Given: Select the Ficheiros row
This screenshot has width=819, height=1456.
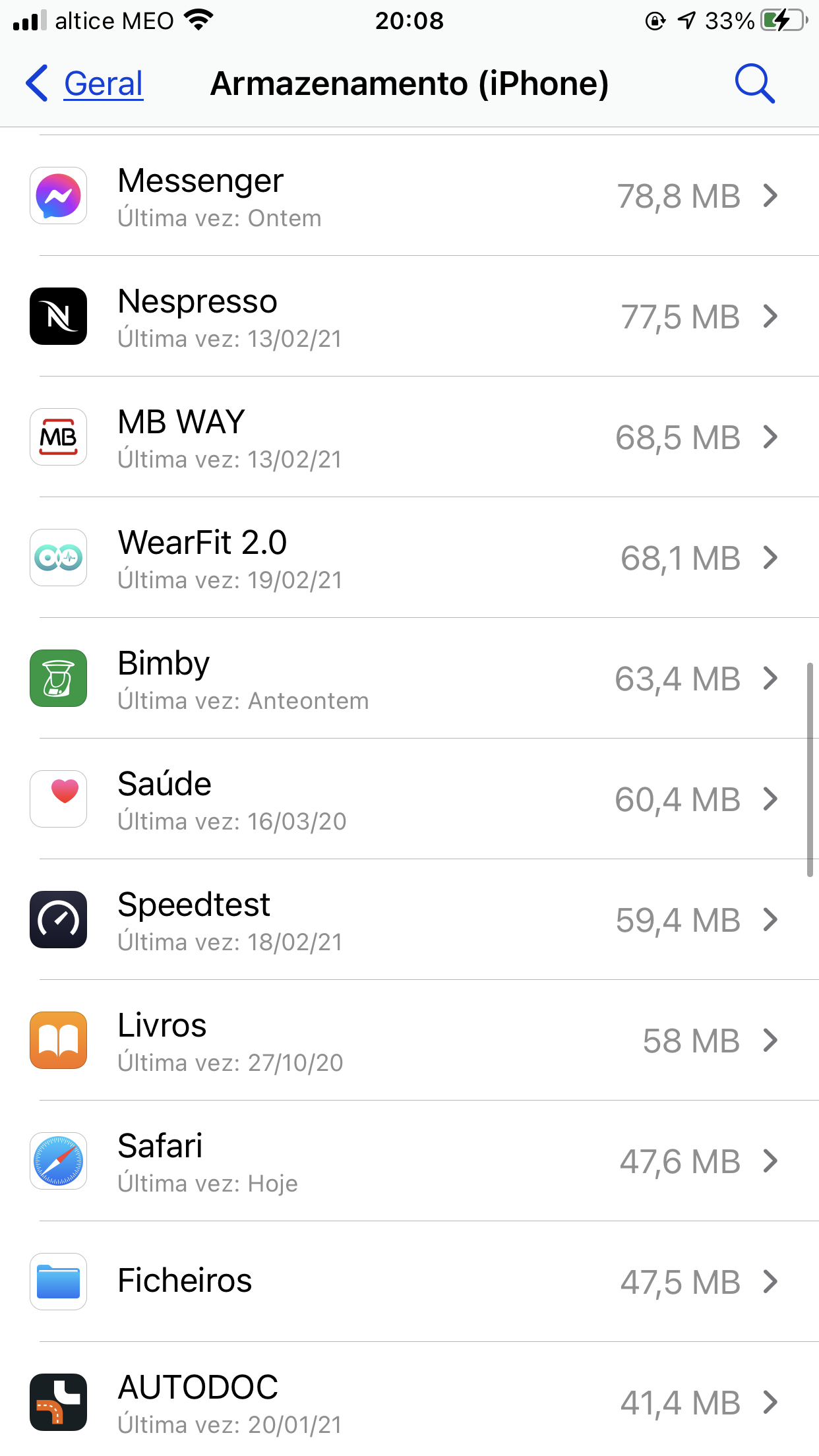Looking at the screenshot, I should coord(409,1281).
